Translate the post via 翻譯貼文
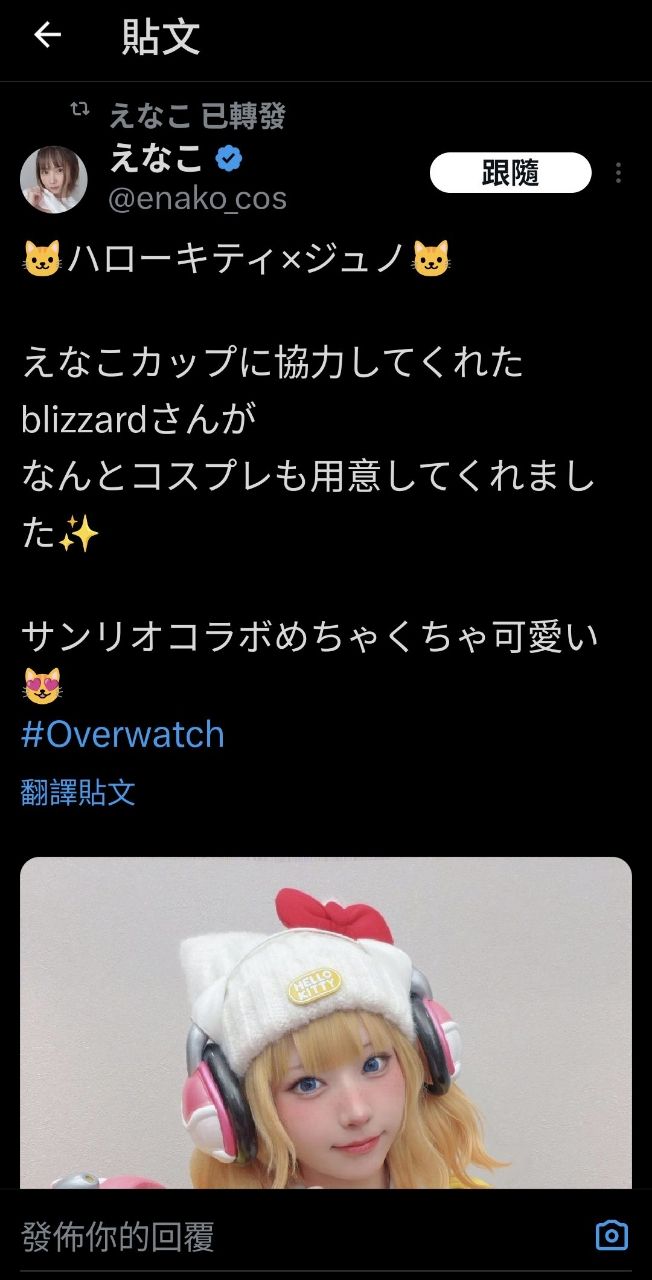 (x=78, y=793)
